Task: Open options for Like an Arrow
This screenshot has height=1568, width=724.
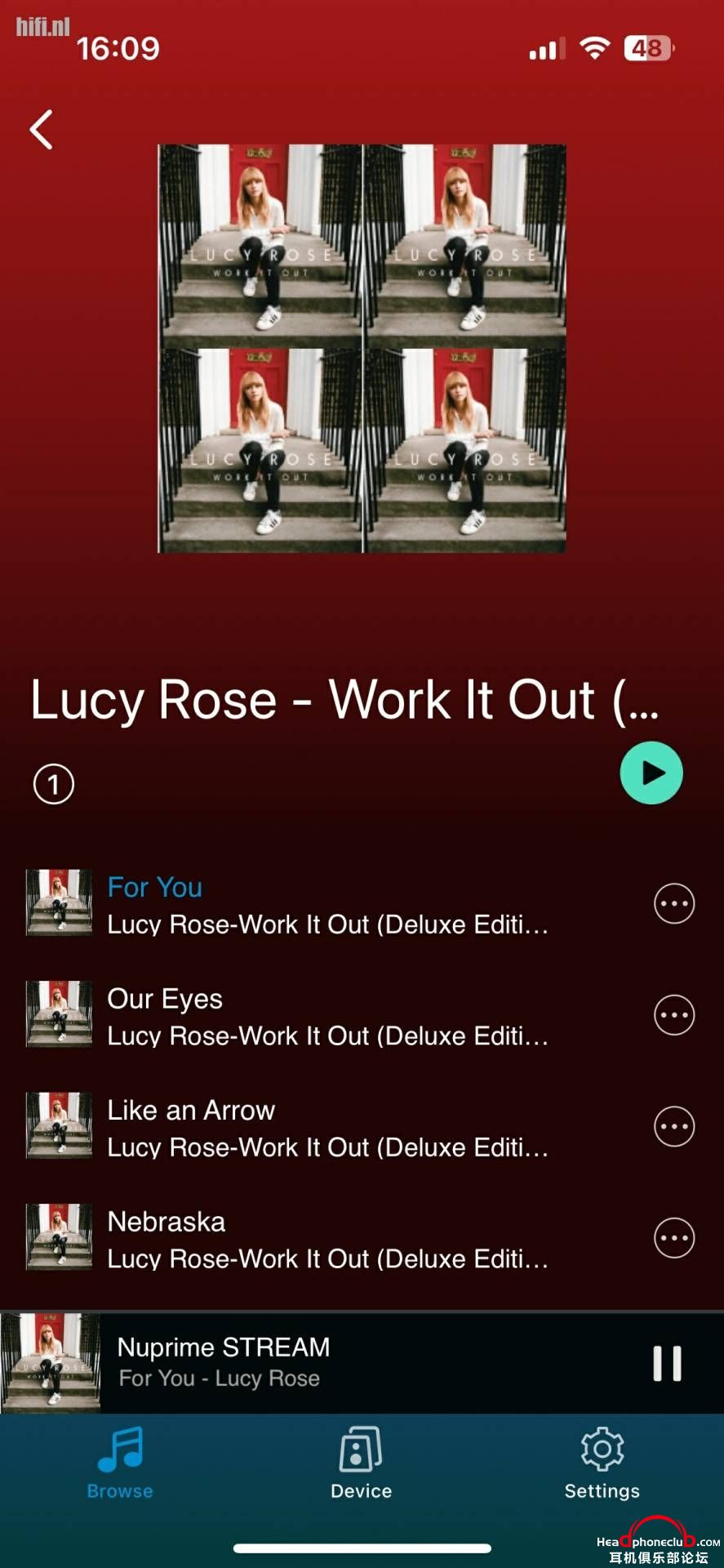Action: point(674,1126)
